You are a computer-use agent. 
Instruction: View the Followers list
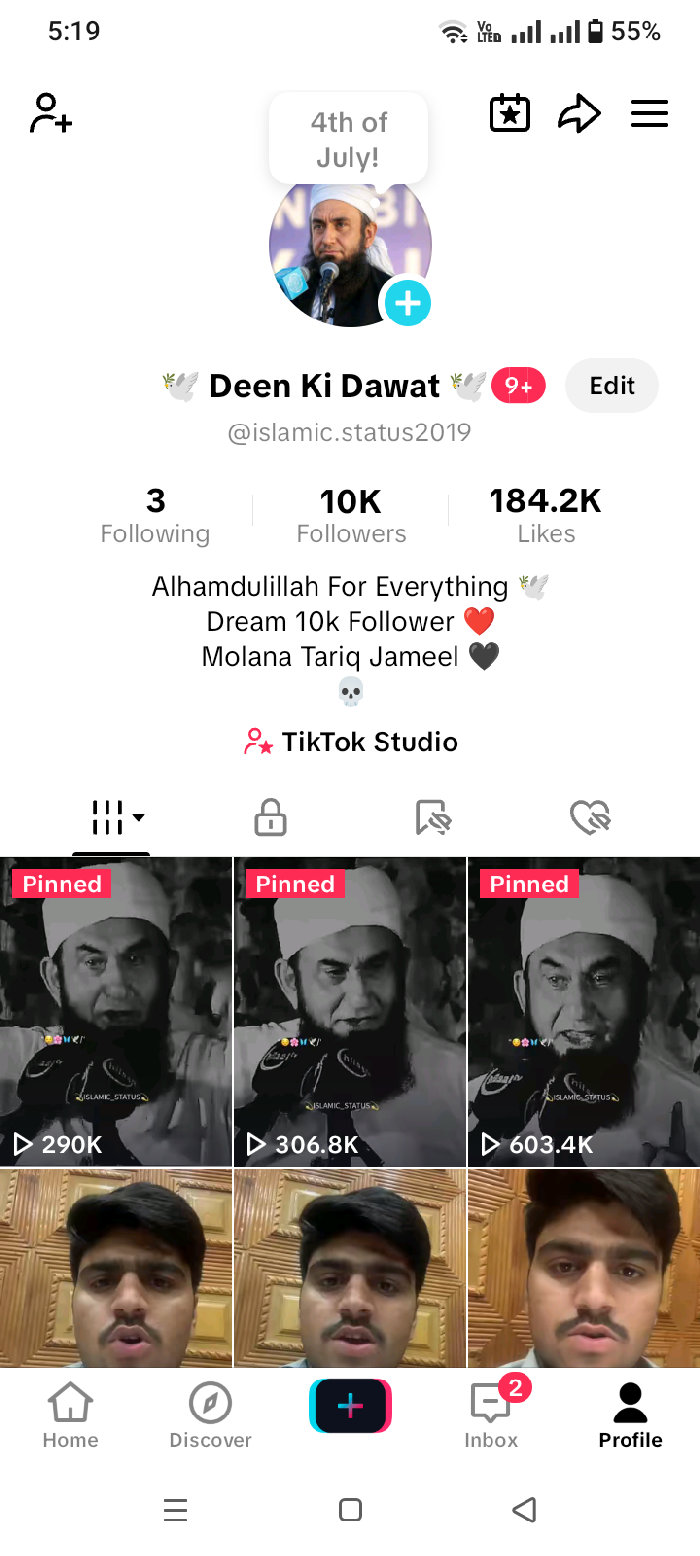coord(351,515)
